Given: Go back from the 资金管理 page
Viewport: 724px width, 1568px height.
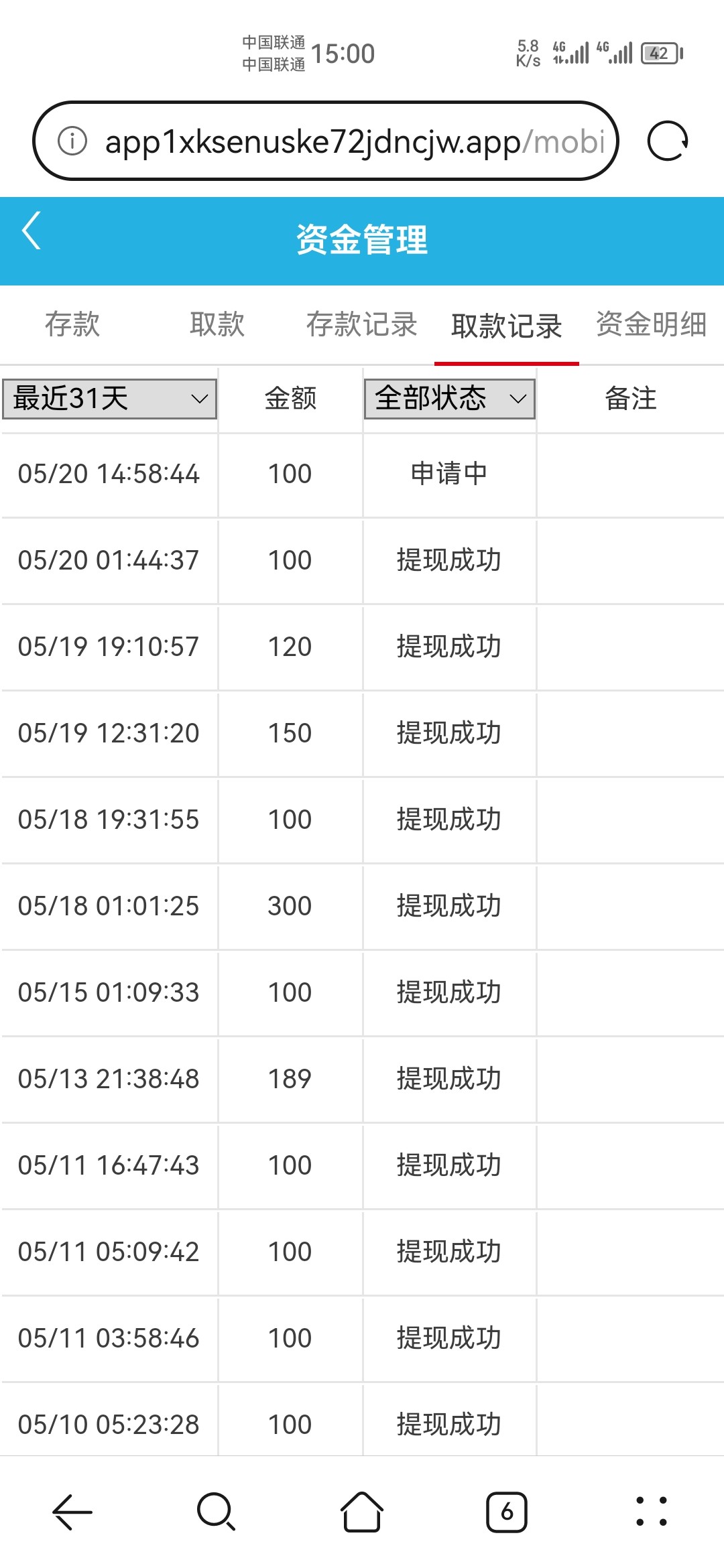Looking at the screenshot, I should 32,231.
